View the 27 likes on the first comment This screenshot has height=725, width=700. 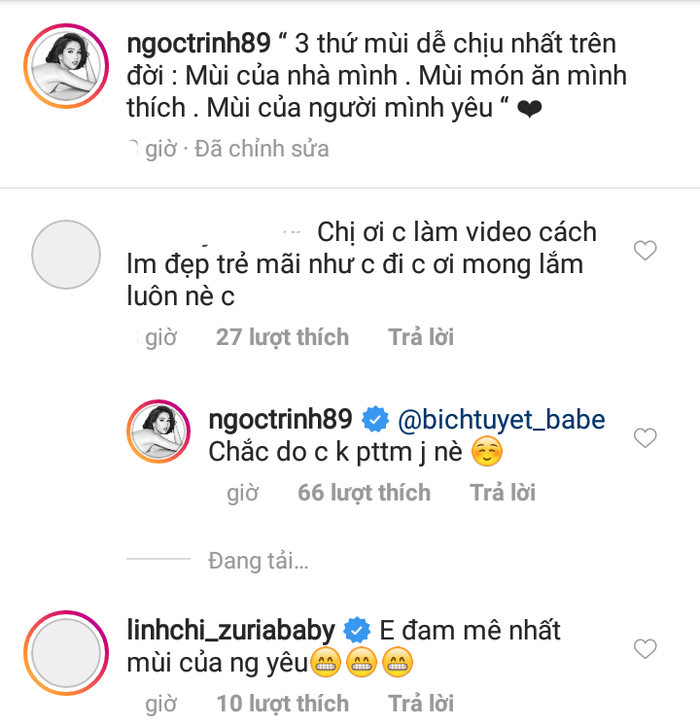tap(282, 337)
